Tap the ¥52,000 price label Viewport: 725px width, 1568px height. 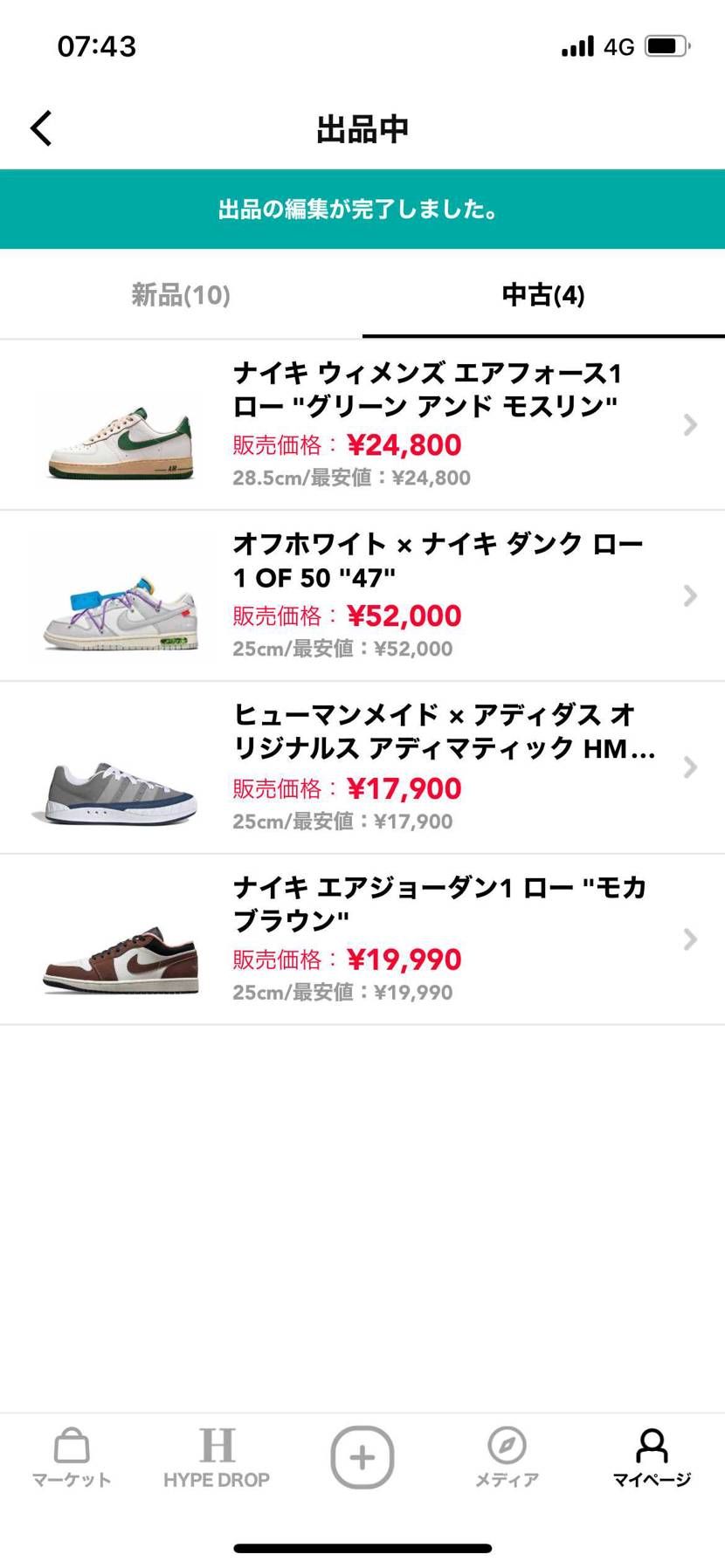(x=408, y=616)
